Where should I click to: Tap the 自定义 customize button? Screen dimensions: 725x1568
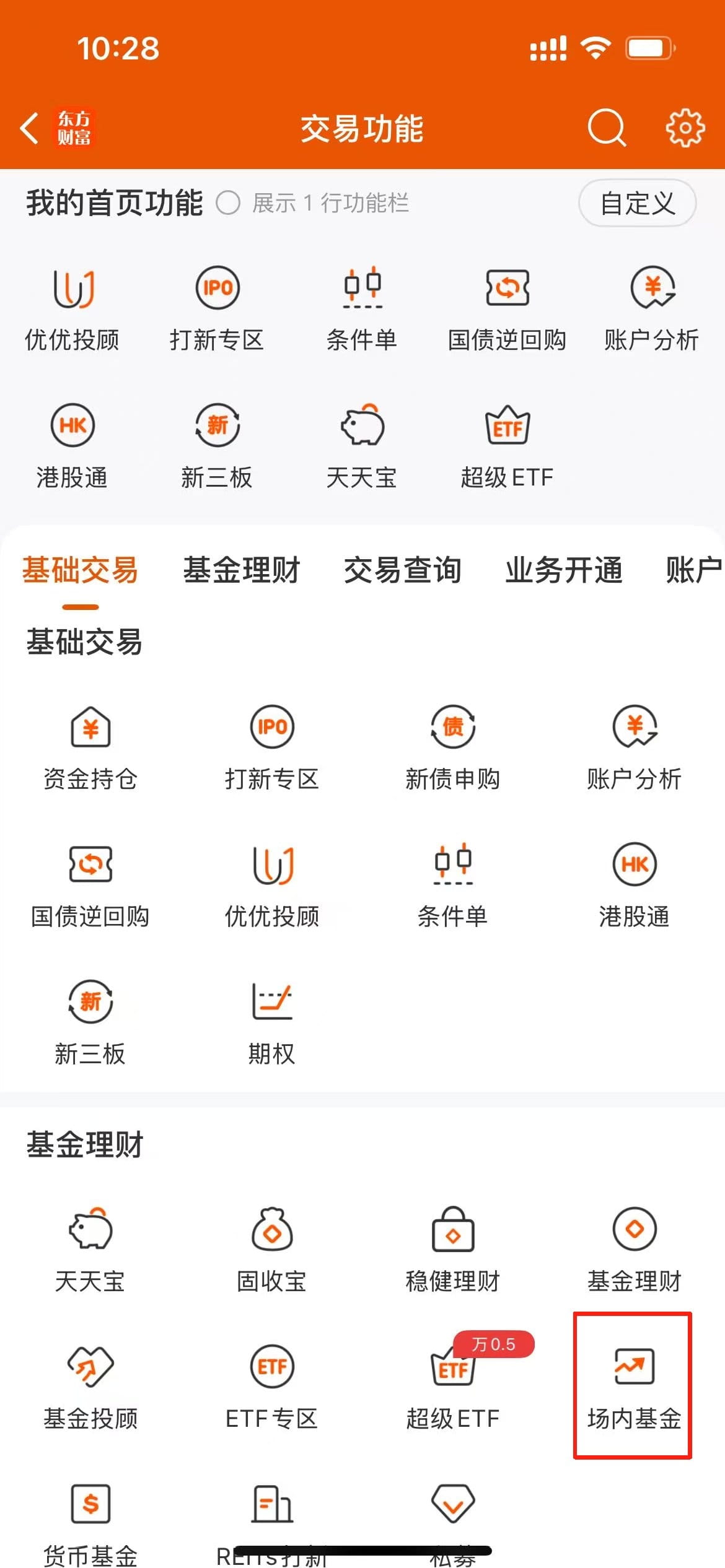pos(637,203)
